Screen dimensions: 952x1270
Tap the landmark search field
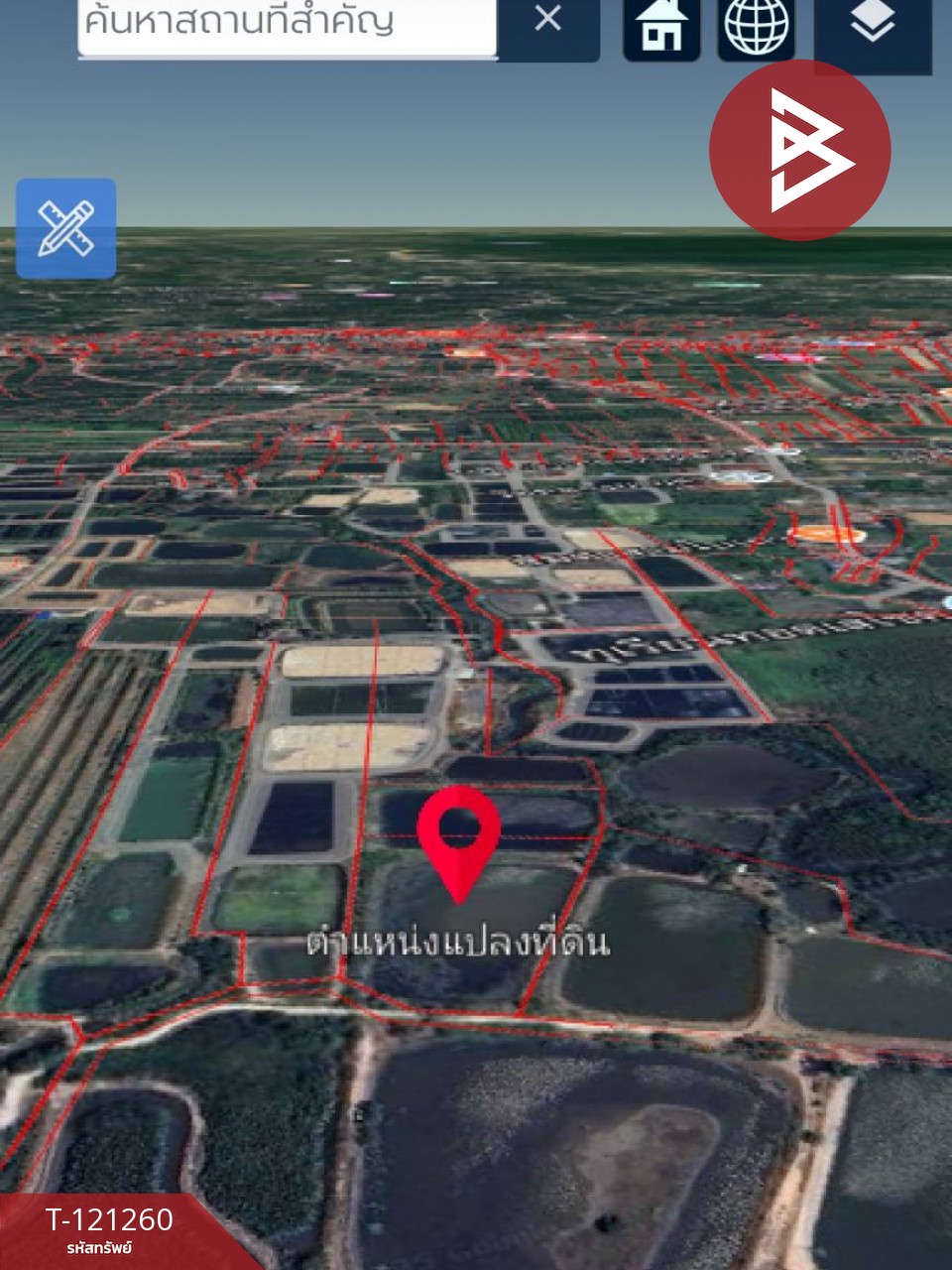coord(287,23)
